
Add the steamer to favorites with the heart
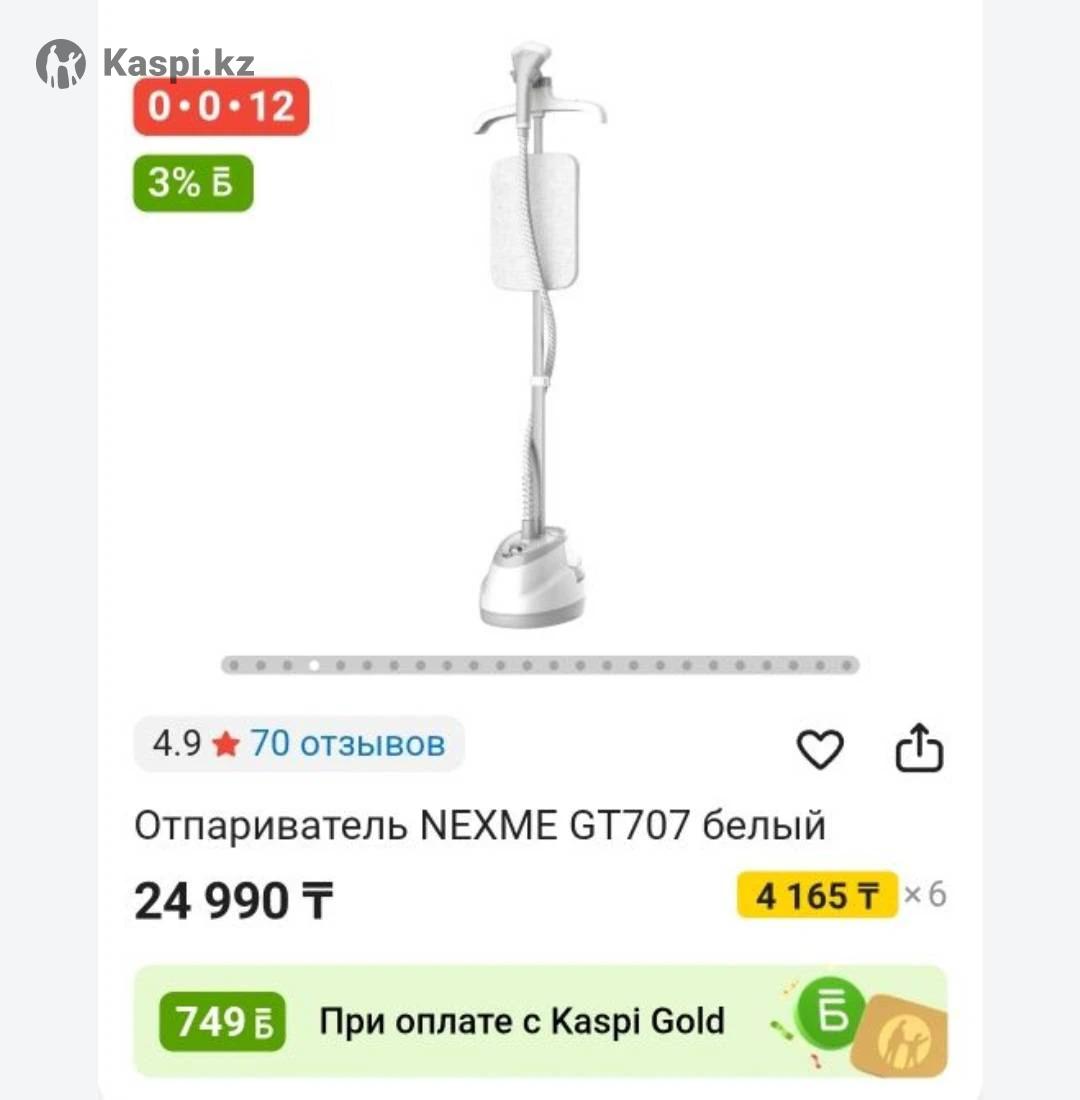coord(819,749)
